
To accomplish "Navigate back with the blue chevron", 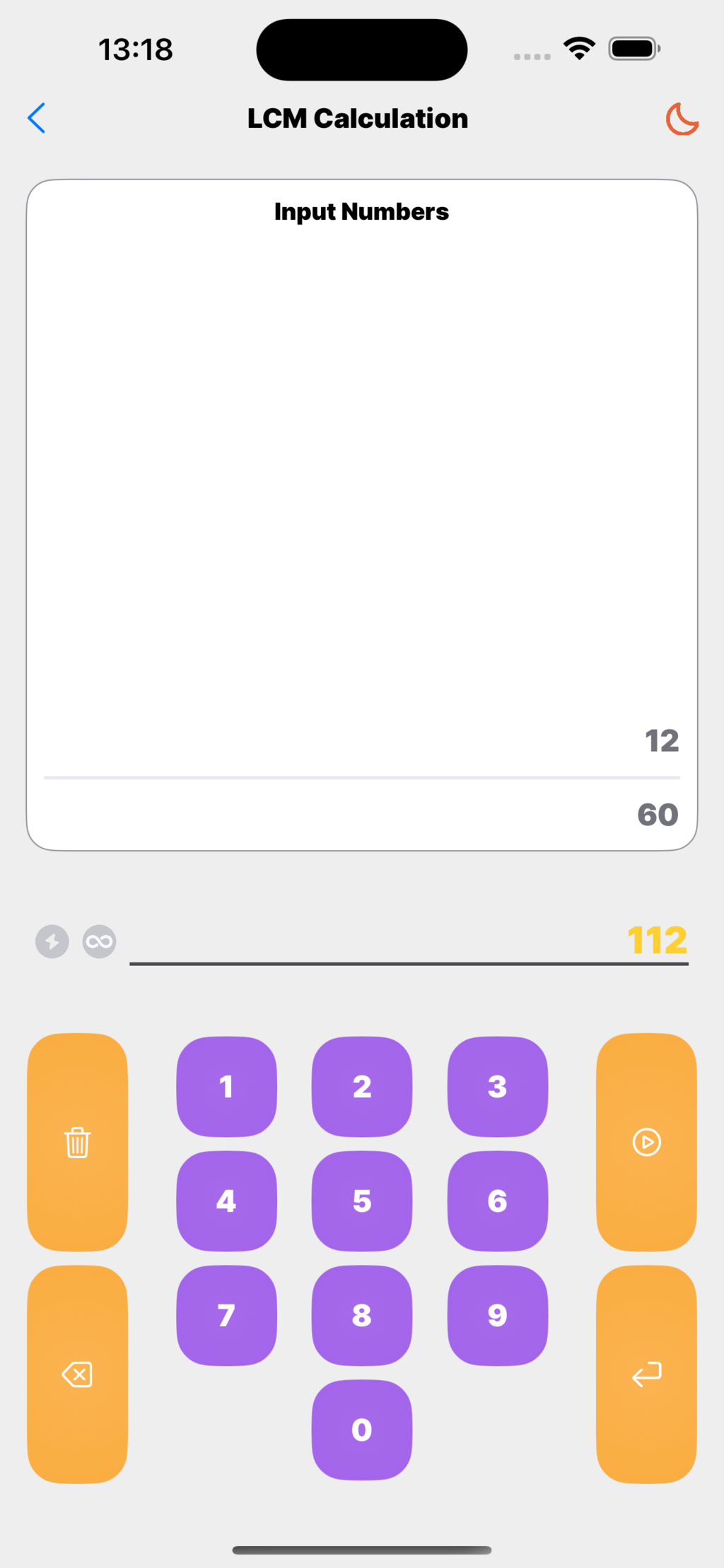I will tap(37, 118).
